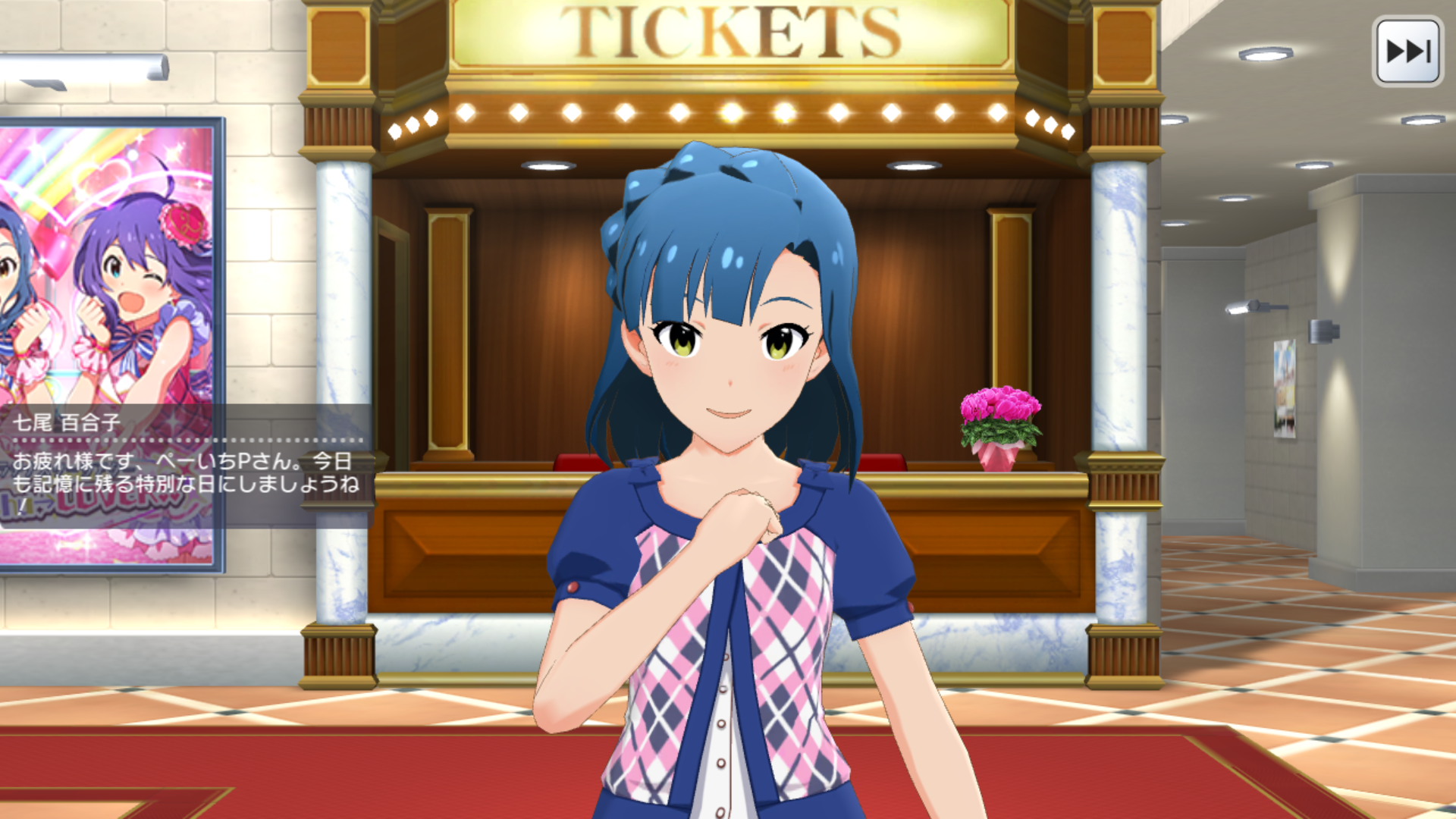
Task: Skip the greeting with the fast-forward button
Action: point(1407,51)
